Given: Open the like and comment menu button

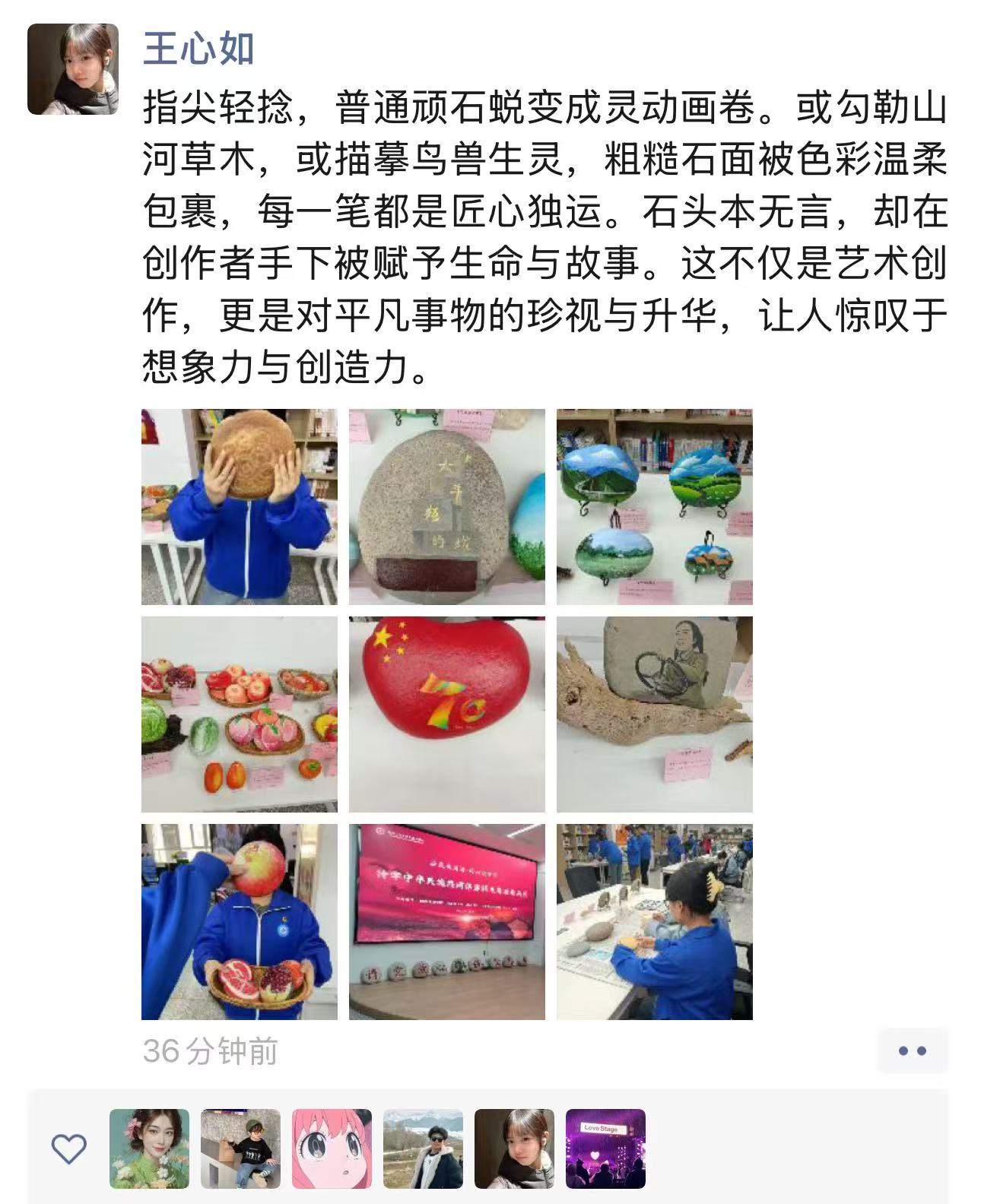Looking at the screenshot, I should point(912,1051).
